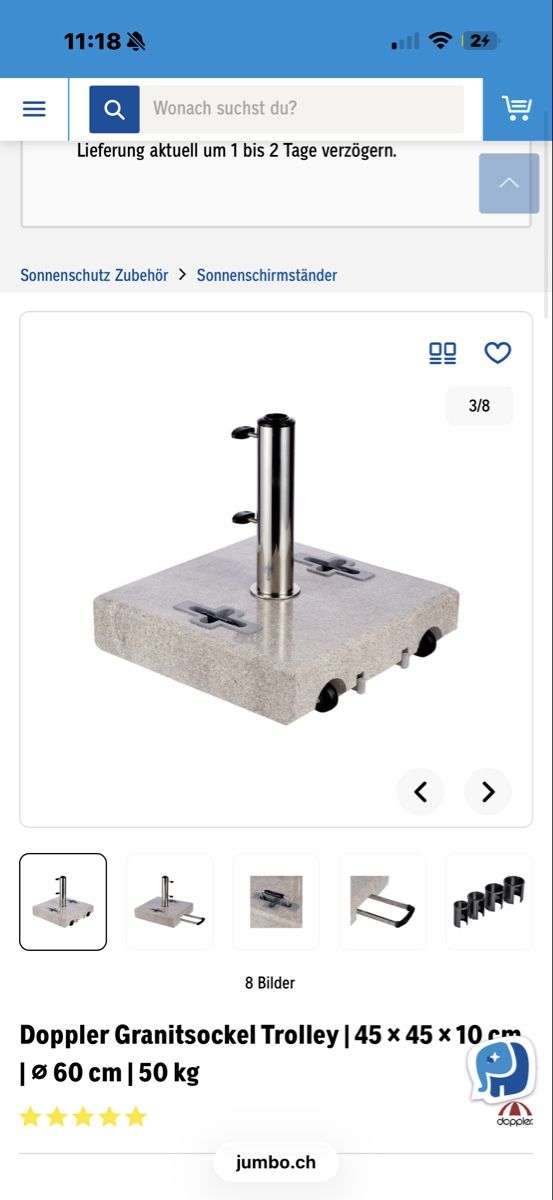This screenshot has height=1200, width=553.
Task: Open the Sonnenschutz Zubehör breadcrumb
Action: click(x=94, y=274)
